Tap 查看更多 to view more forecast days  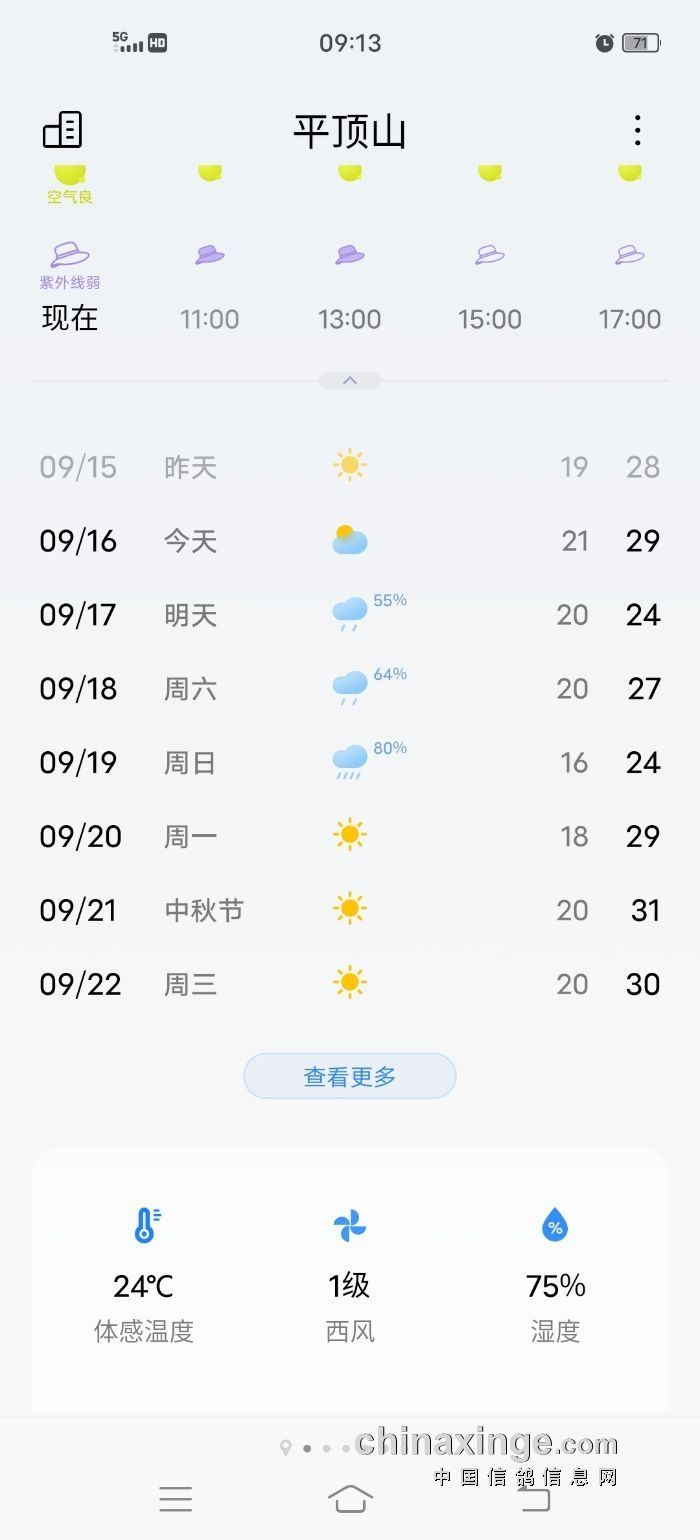[350, 1076]
